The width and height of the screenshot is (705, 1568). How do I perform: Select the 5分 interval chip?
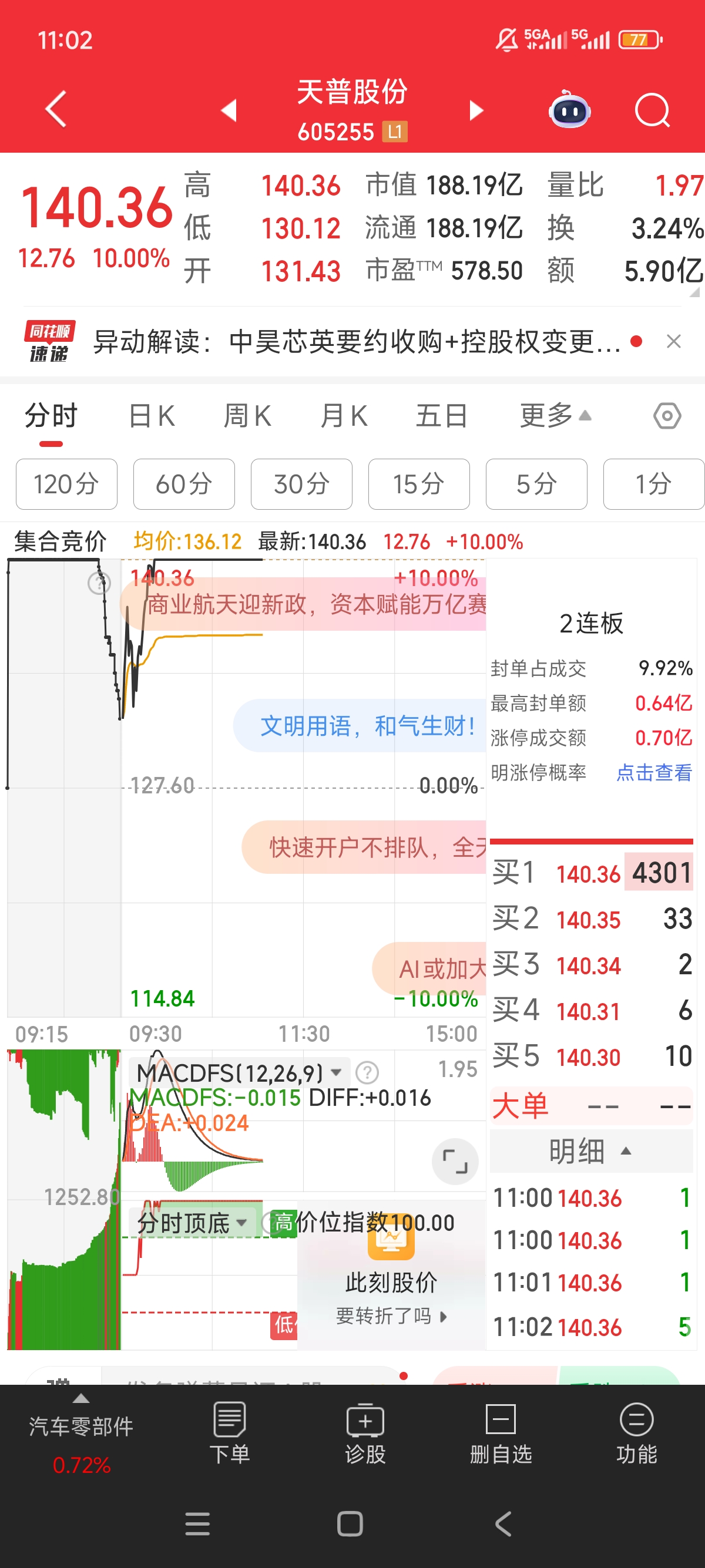pos(536,484)
